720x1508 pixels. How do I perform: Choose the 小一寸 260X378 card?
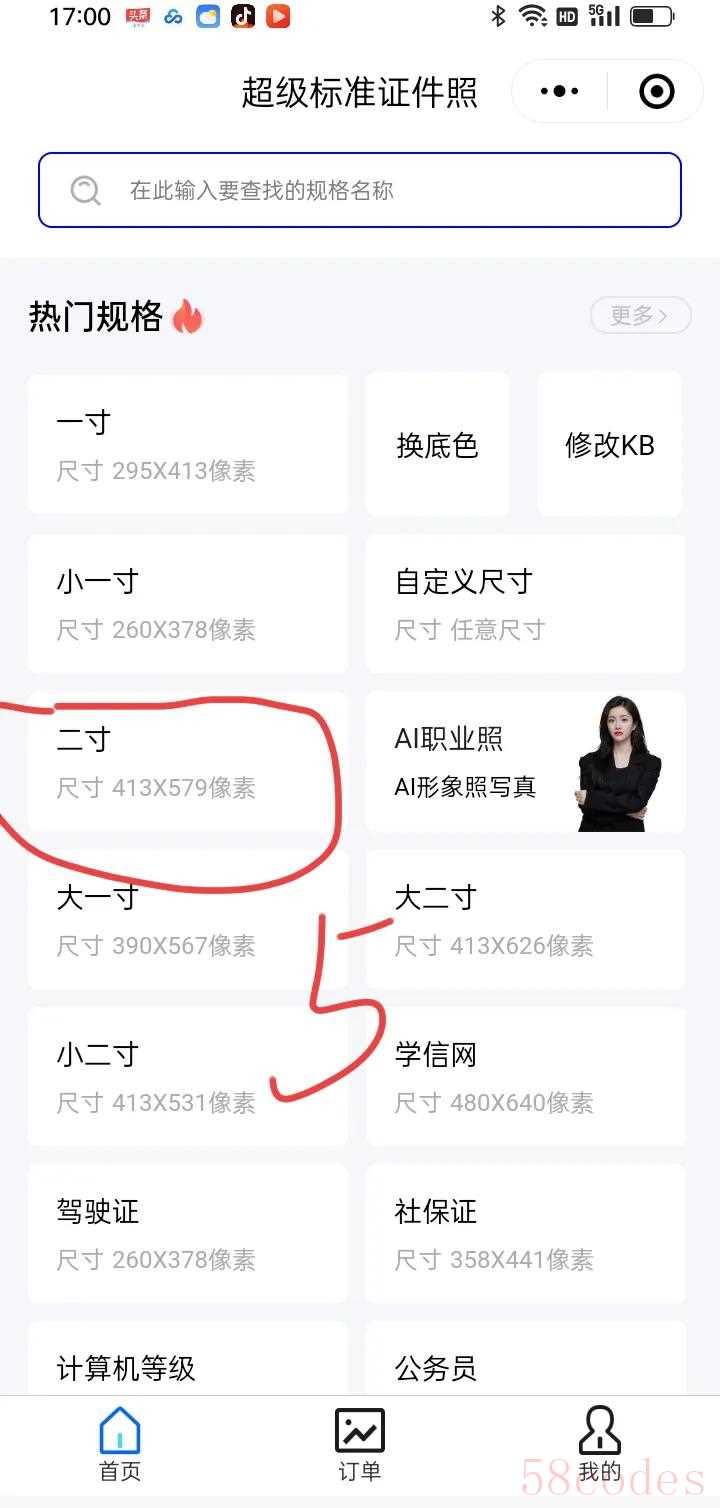click(x=188, y=603)
